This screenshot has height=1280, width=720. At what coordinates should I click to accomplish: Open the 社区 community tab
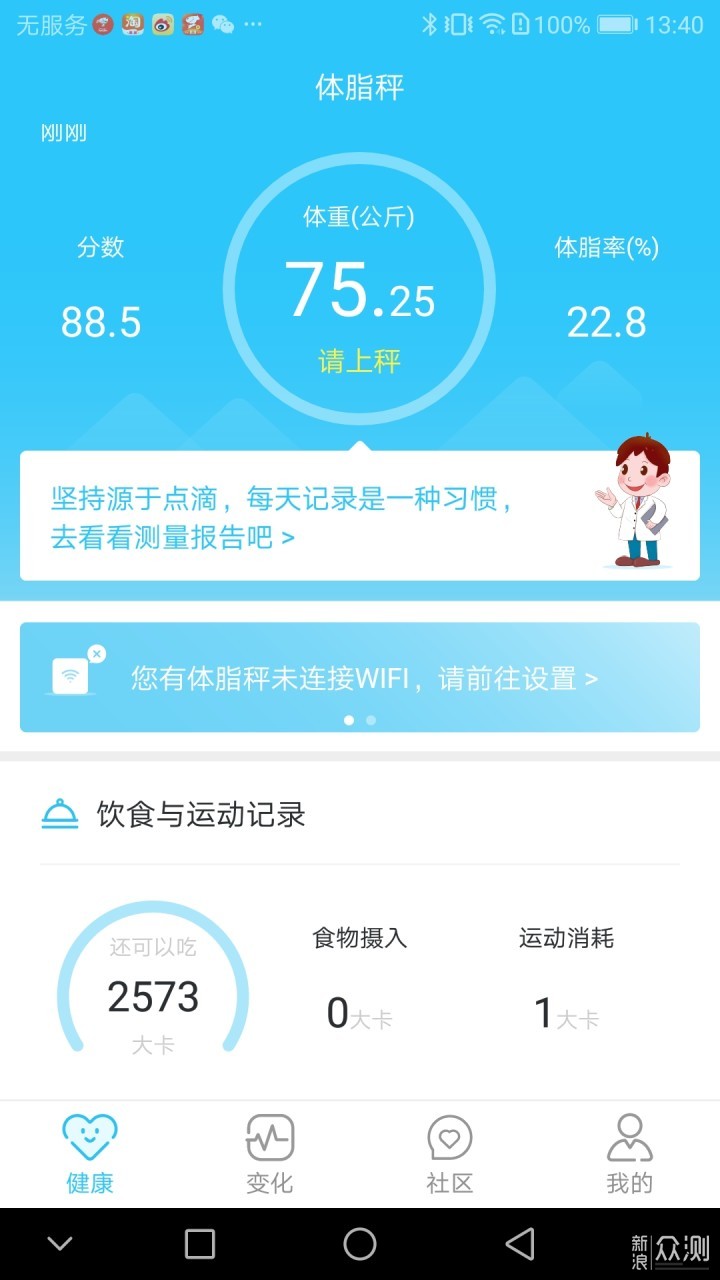(x=450, y=1154)
